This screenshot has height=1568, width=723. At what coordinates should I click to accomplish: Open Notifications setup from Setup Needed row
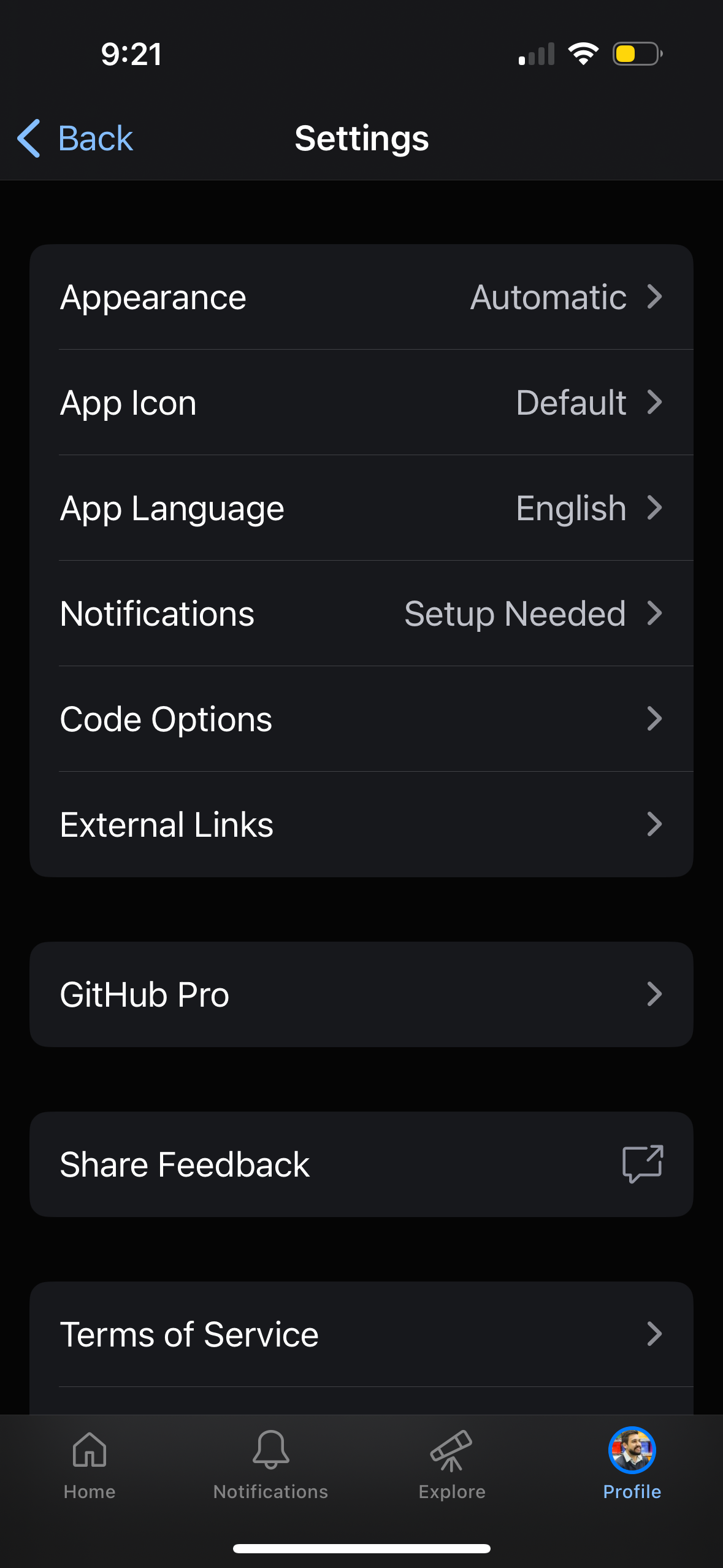[362, 613]
